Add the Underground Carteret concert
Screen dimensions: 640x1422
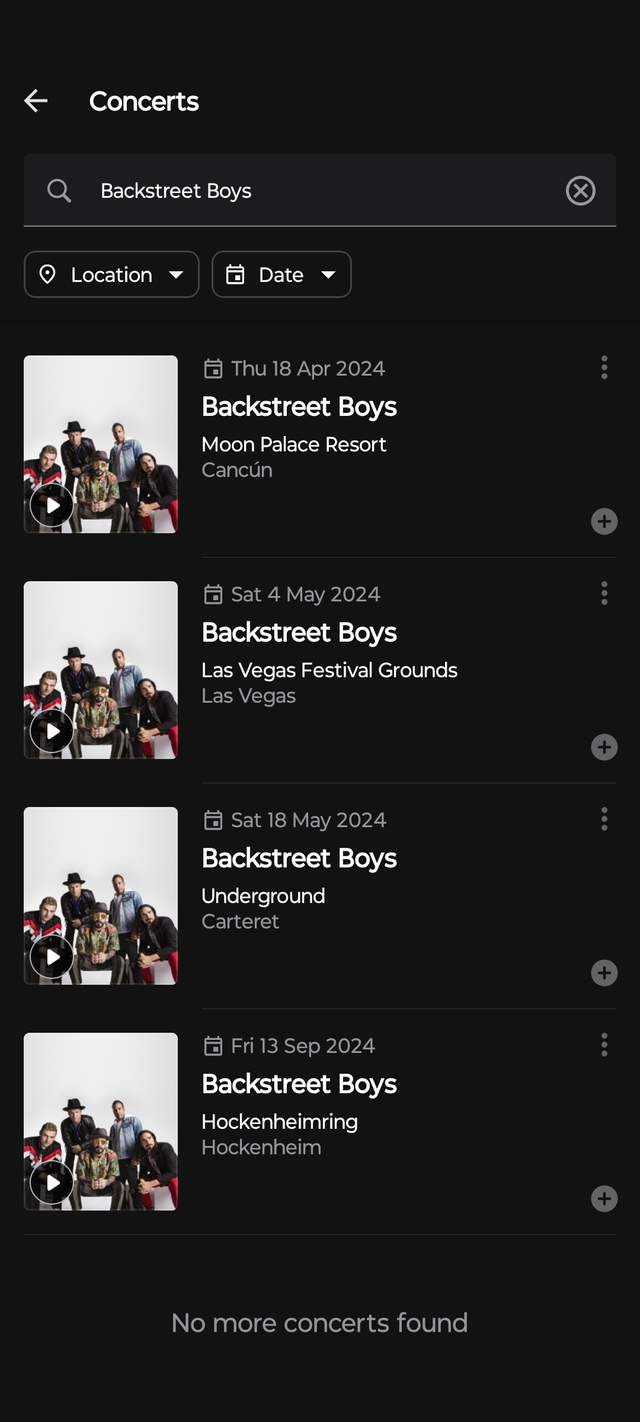tap(604, 973)
